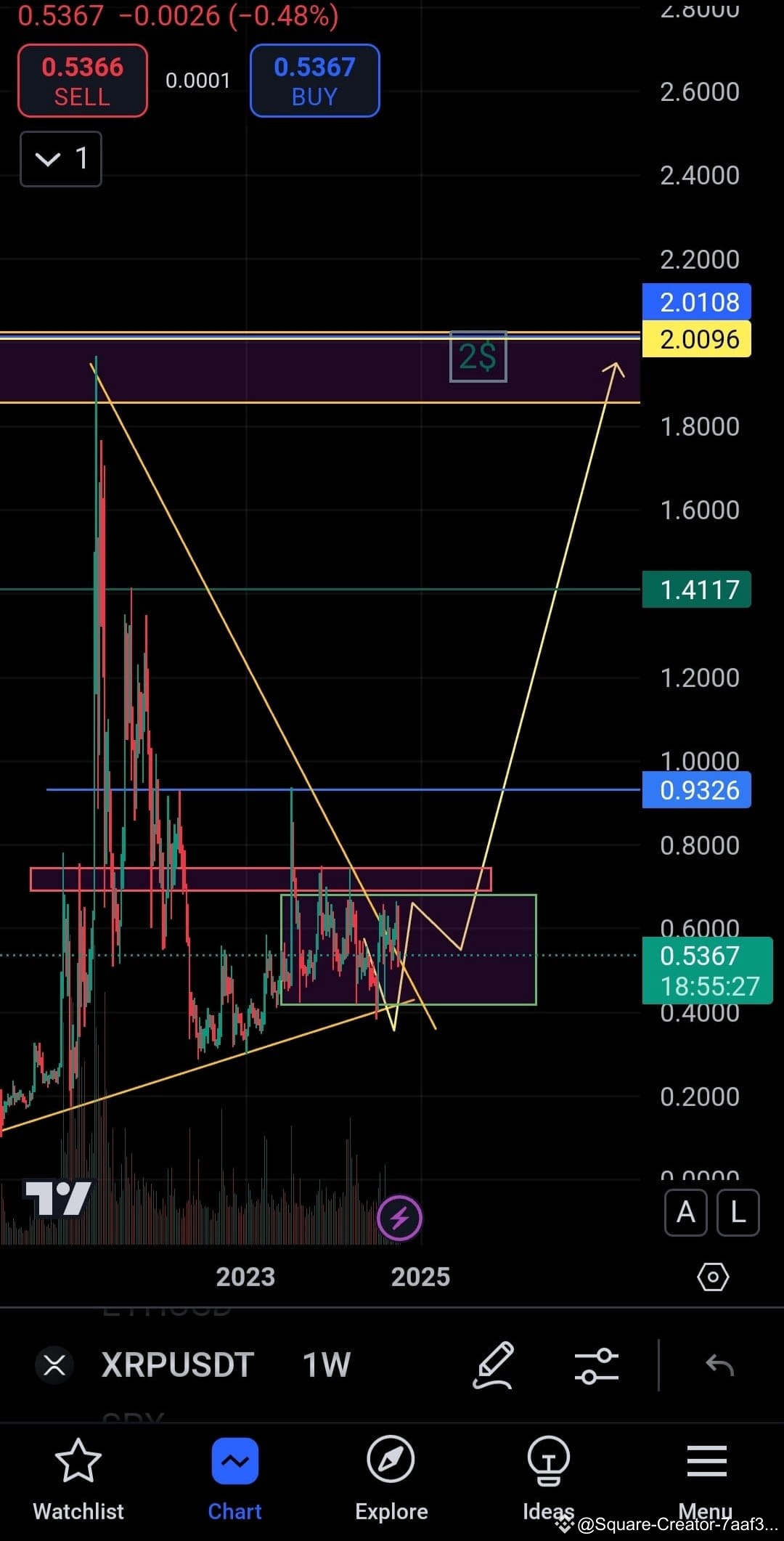
Task: Open the Menu hamburger icon
Action: point(705,1460)
